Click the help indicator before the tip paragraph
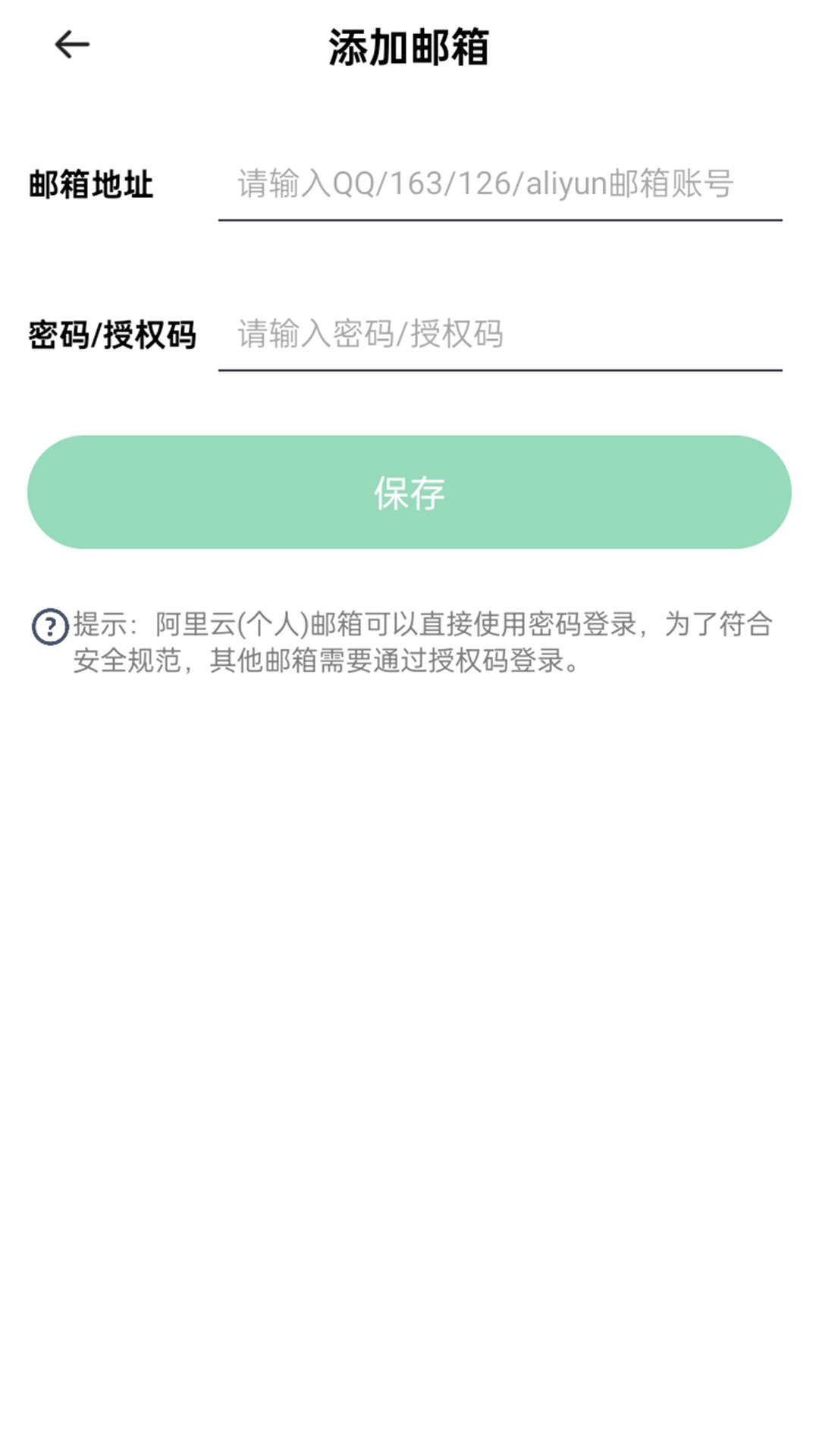The image size is (819, 1456). tap(50, 626)
